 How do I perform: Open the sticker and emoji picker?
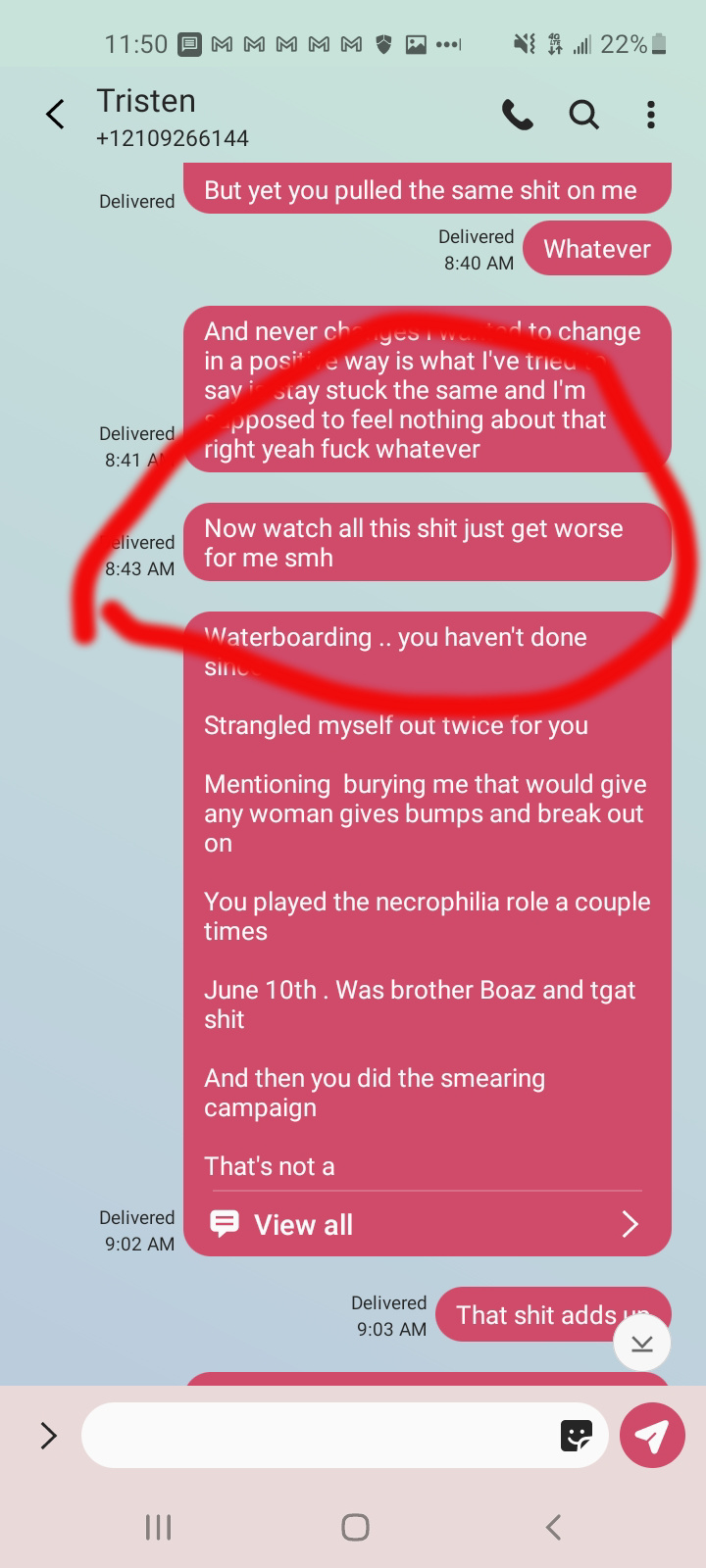576,1436
